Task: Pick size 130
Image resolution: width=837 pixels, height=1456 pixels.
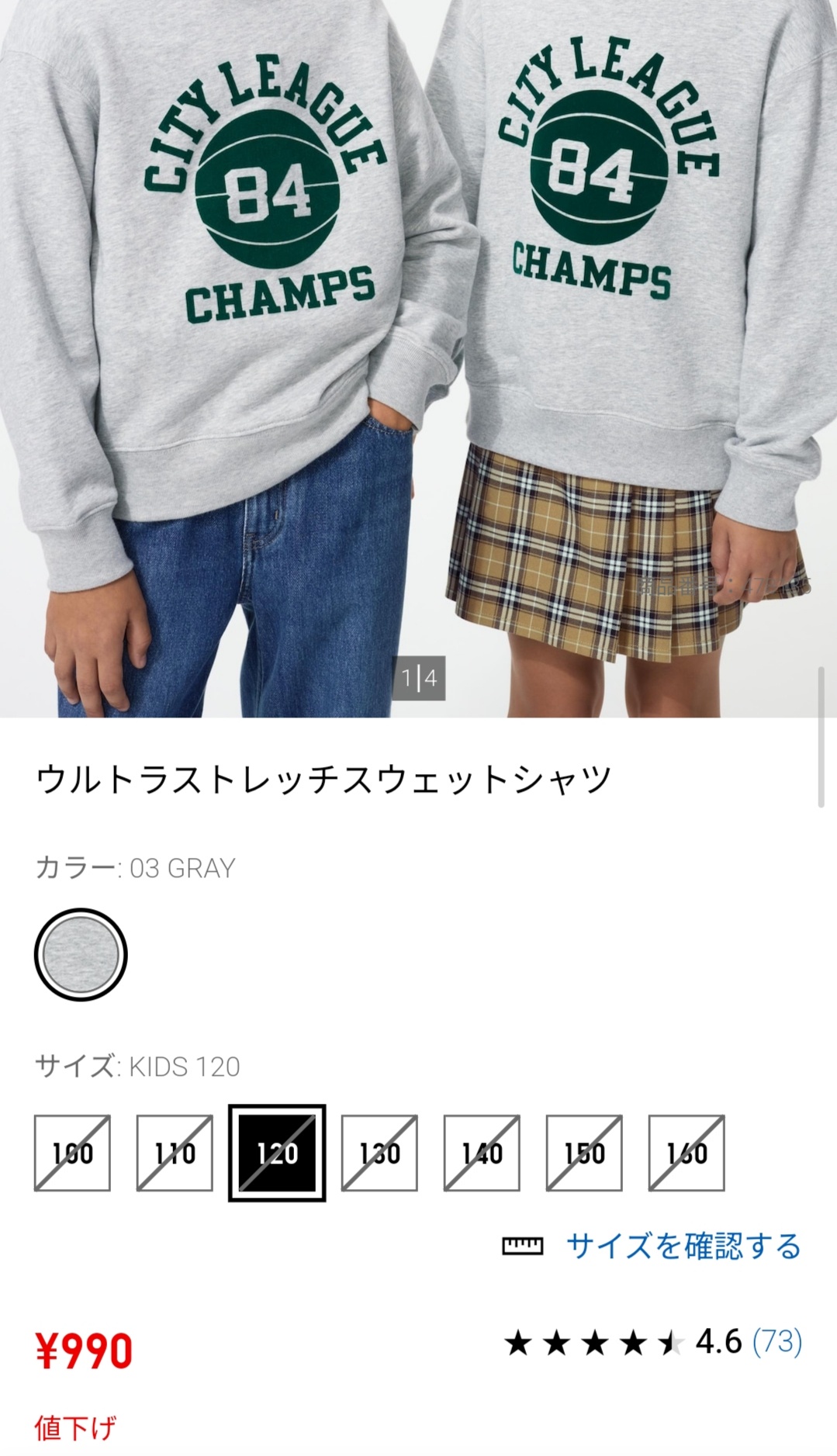Action: pos(379,1153)
